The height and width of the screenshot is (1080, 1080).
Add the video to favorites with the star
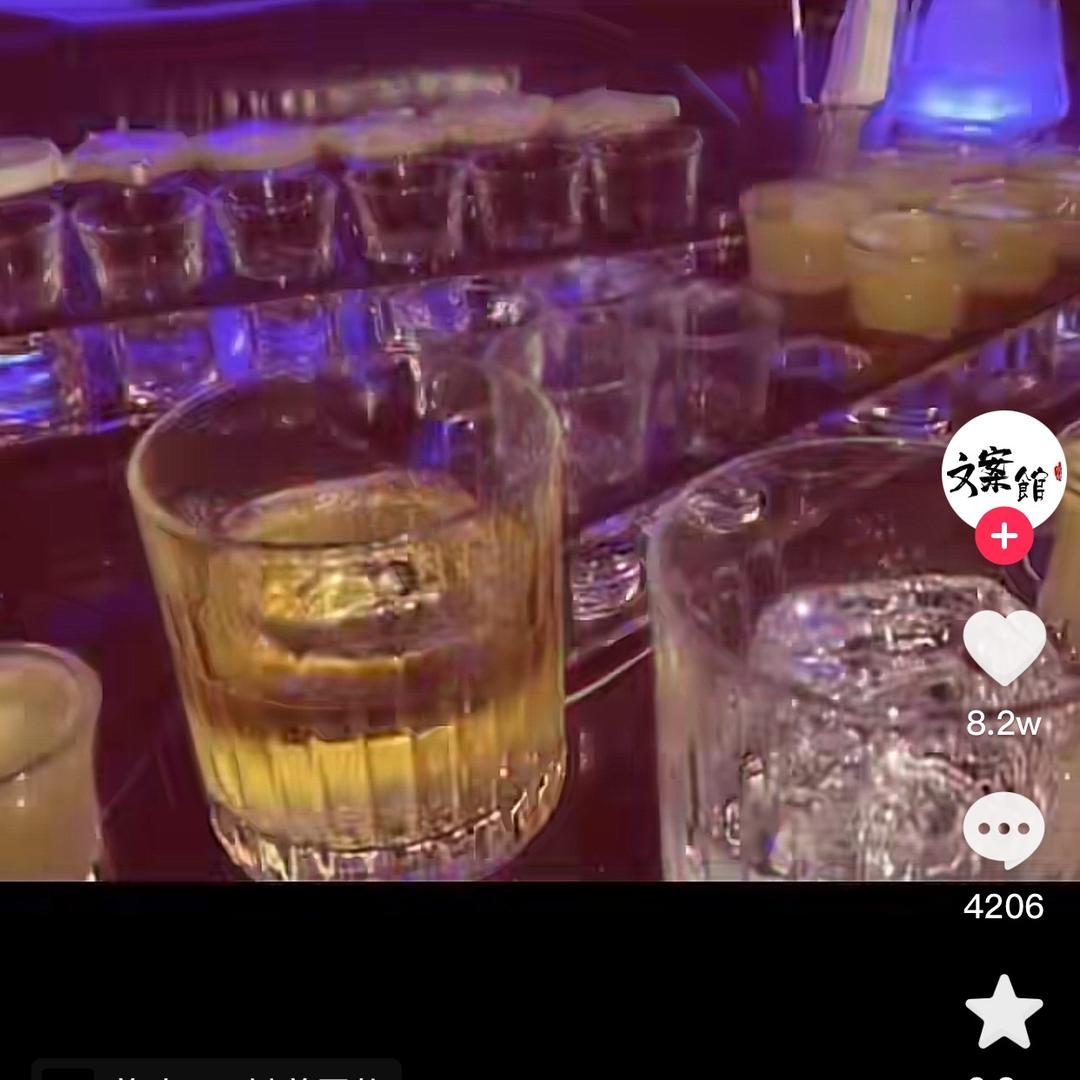1004,1012
